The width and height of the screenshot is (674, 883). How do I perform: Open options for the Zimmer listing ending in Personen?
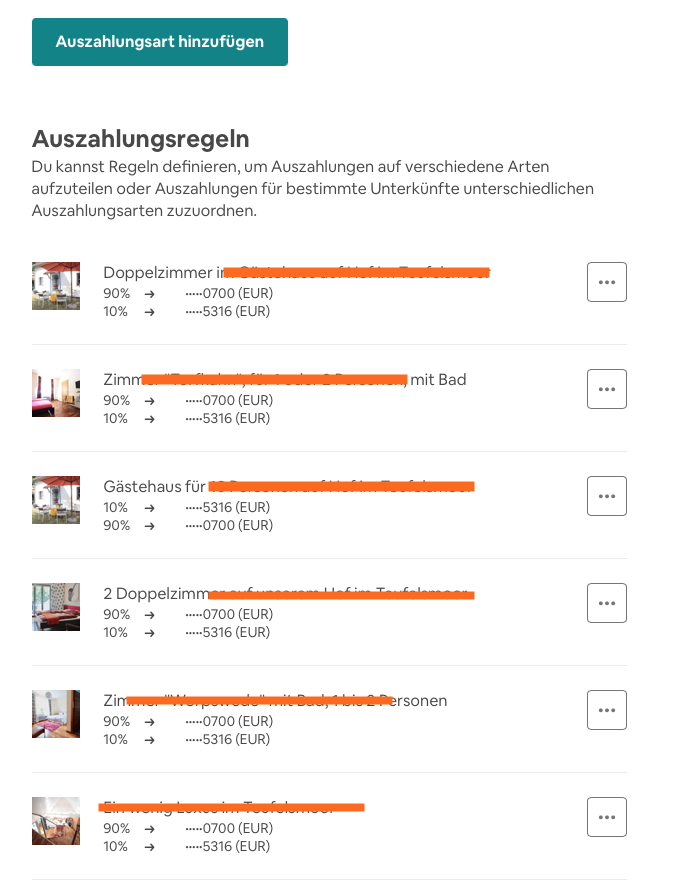[x=606, y=710]
